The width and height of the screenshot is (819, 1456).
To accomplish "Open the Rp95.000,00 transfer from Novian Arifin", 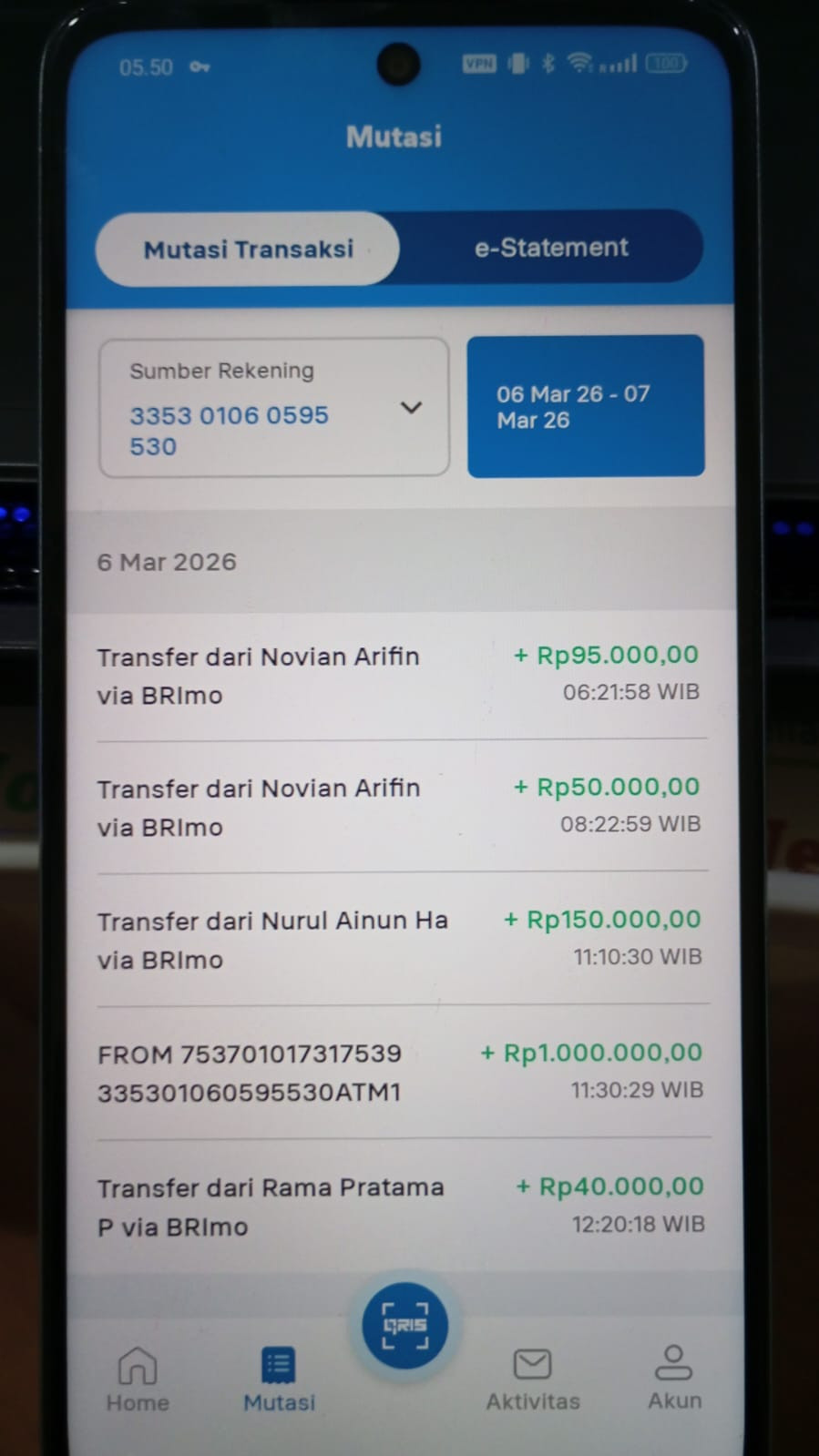I will pyautogui.click(x=401, y=675).
